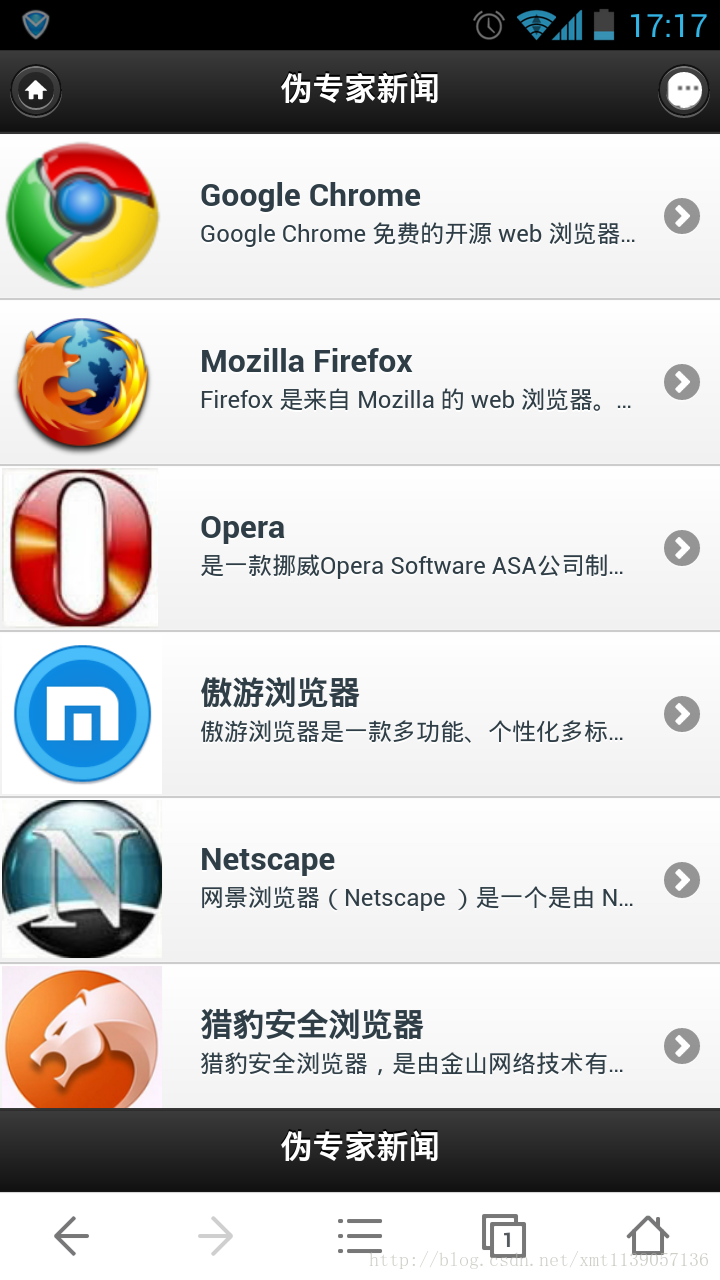Screen dimensions: 720x1280
Task: Select the Mozilla Firefox row
Action: [360, 382]
